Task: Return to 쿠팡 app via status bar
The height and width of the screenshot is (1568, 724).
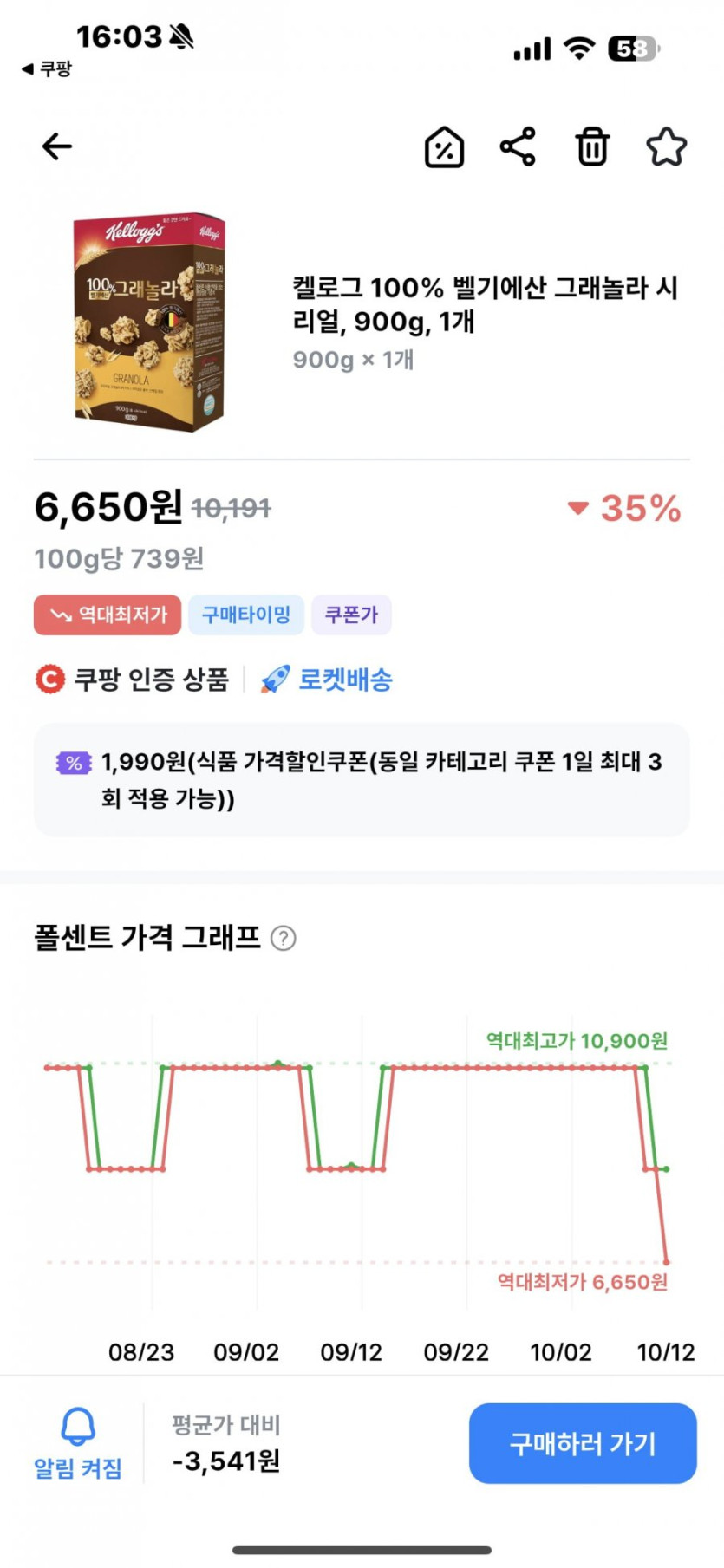Action: pyautogui.click(x=48, y=69)
